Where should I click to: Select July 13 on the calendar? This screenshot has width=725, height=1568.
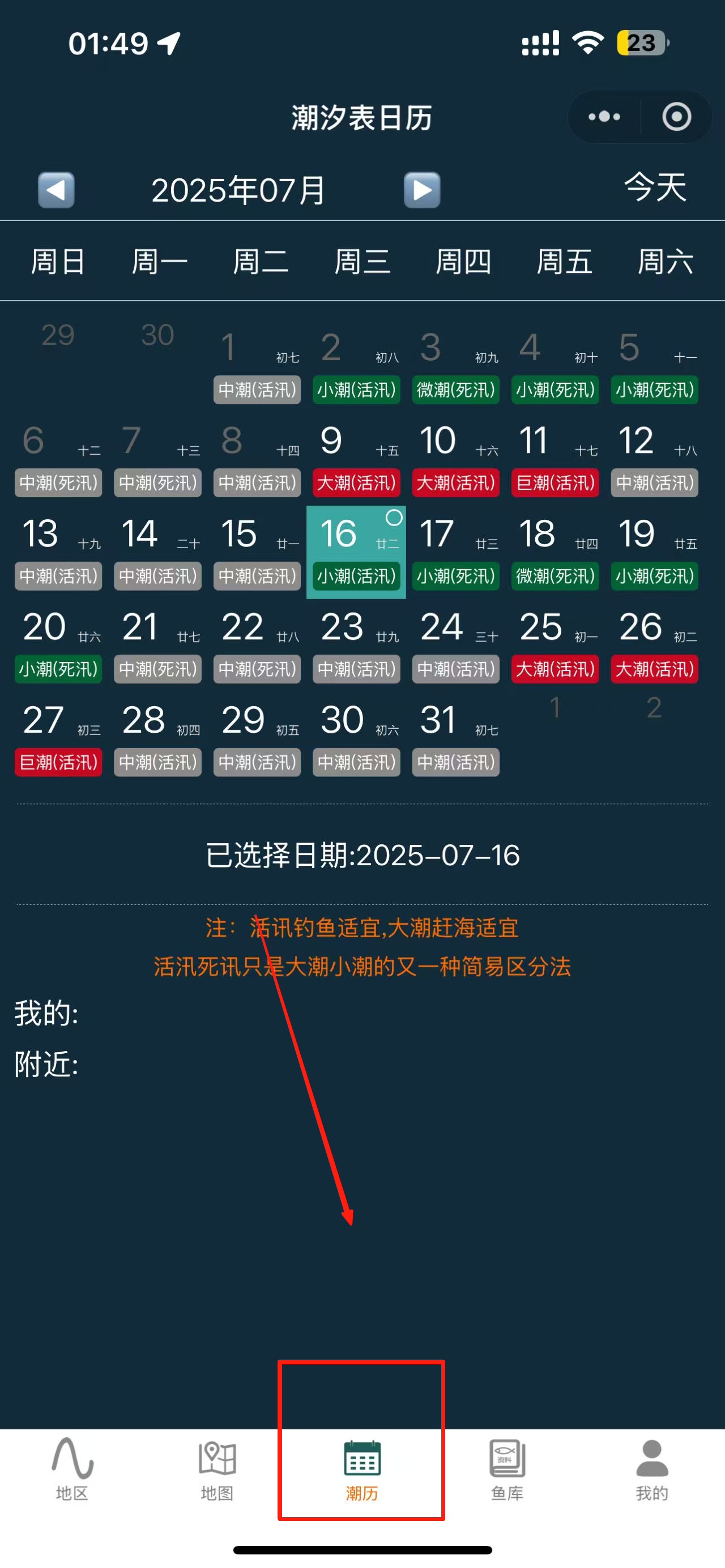[58, 553]
